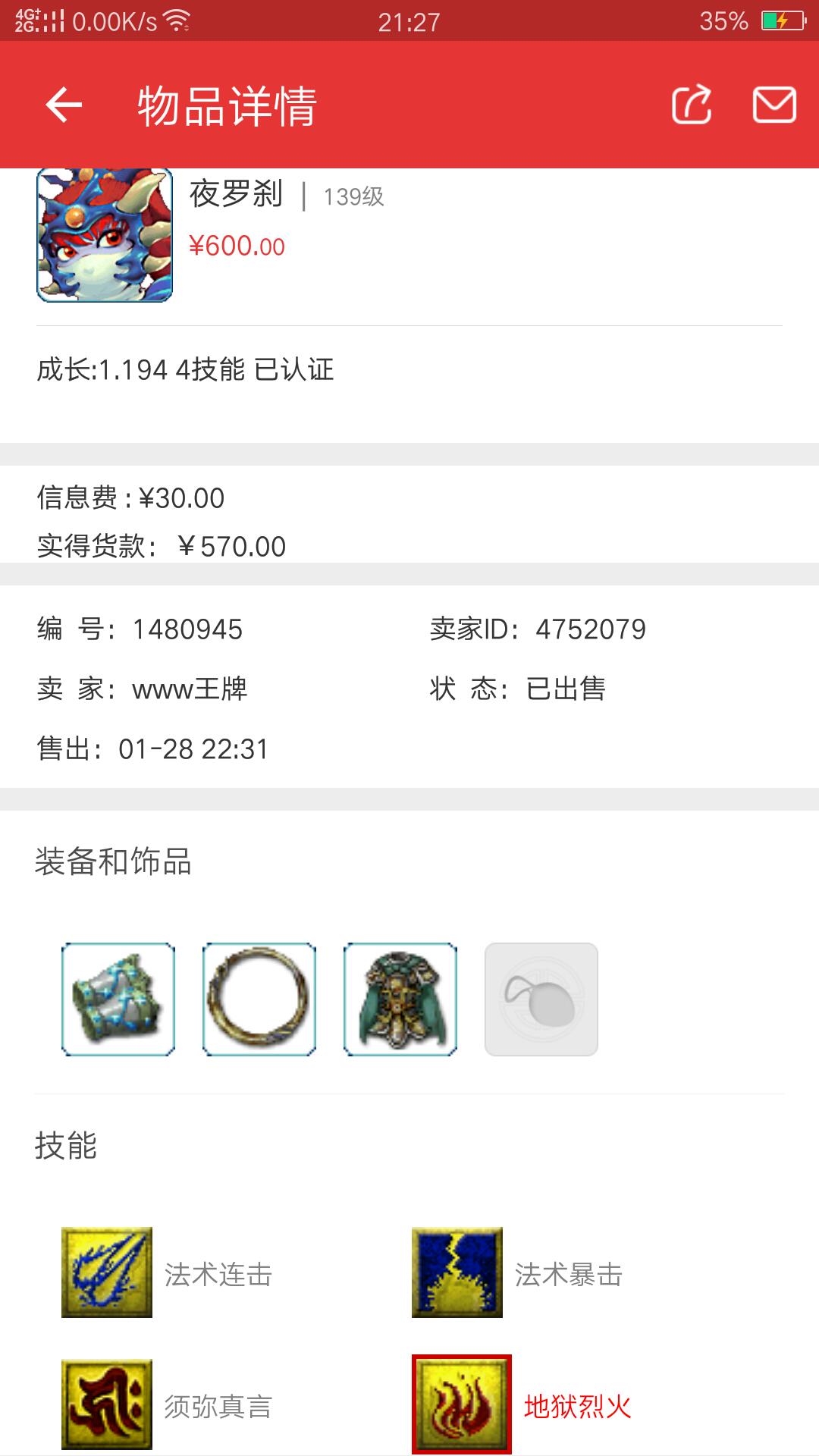Select the 须弥真言 skill
This screenshot has height=1456, width=819.
(x=107, y=1404)
